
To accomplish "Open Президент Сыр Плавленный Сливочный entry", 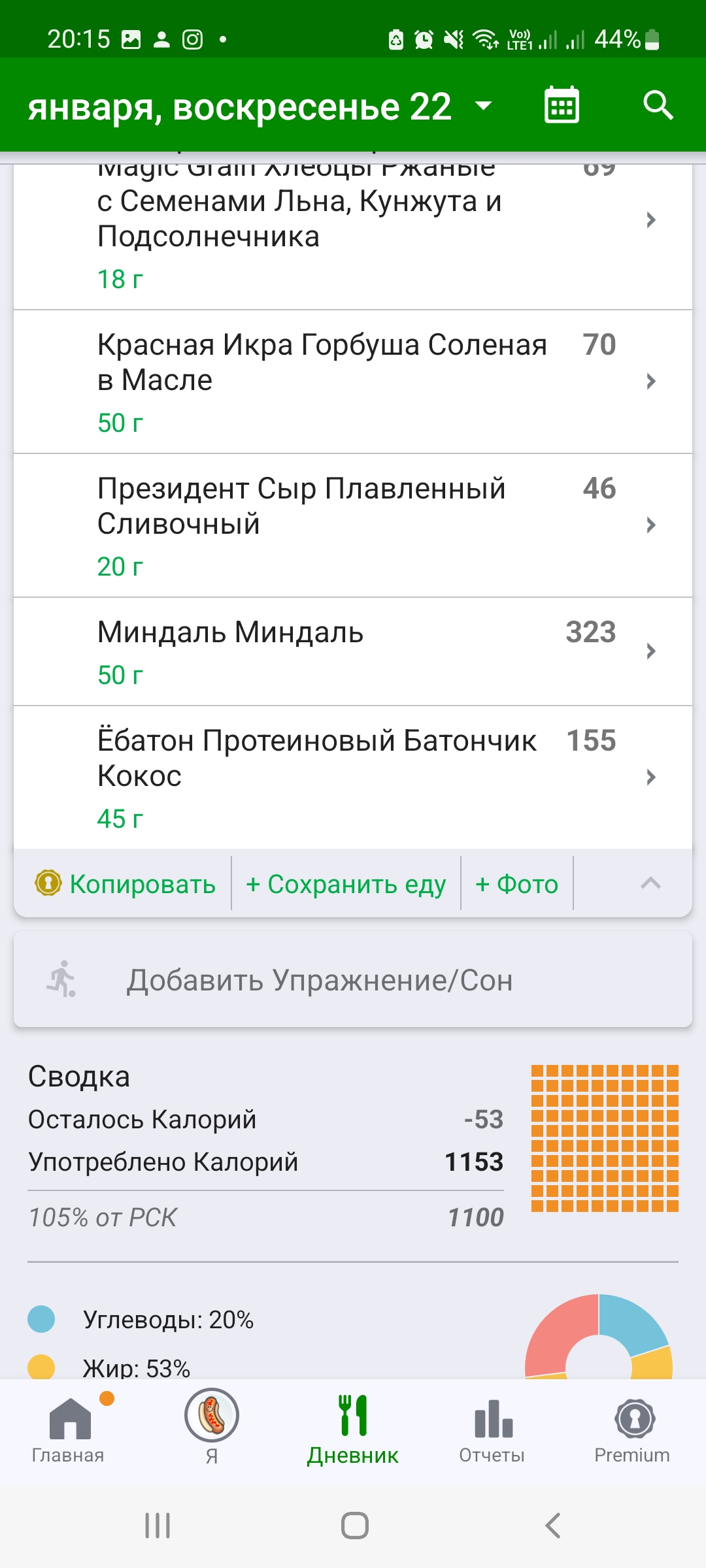I will point(353,525).
